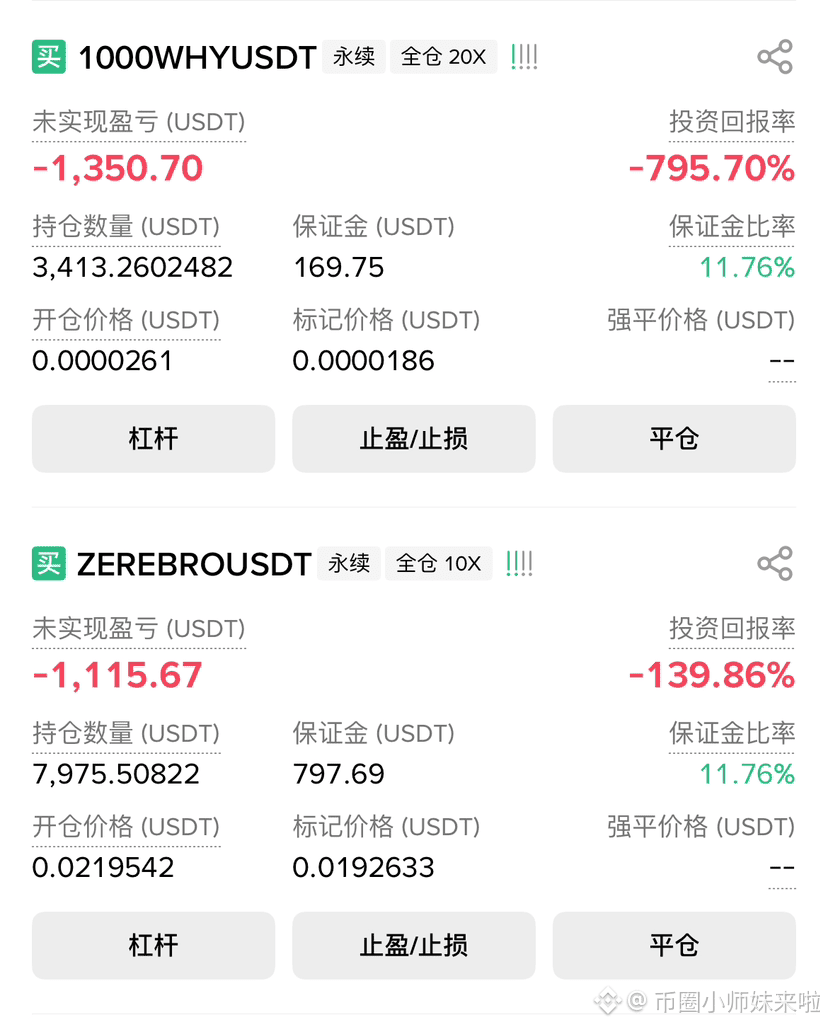Open the 全仓 20X margin mode selector

pos(443,57)
